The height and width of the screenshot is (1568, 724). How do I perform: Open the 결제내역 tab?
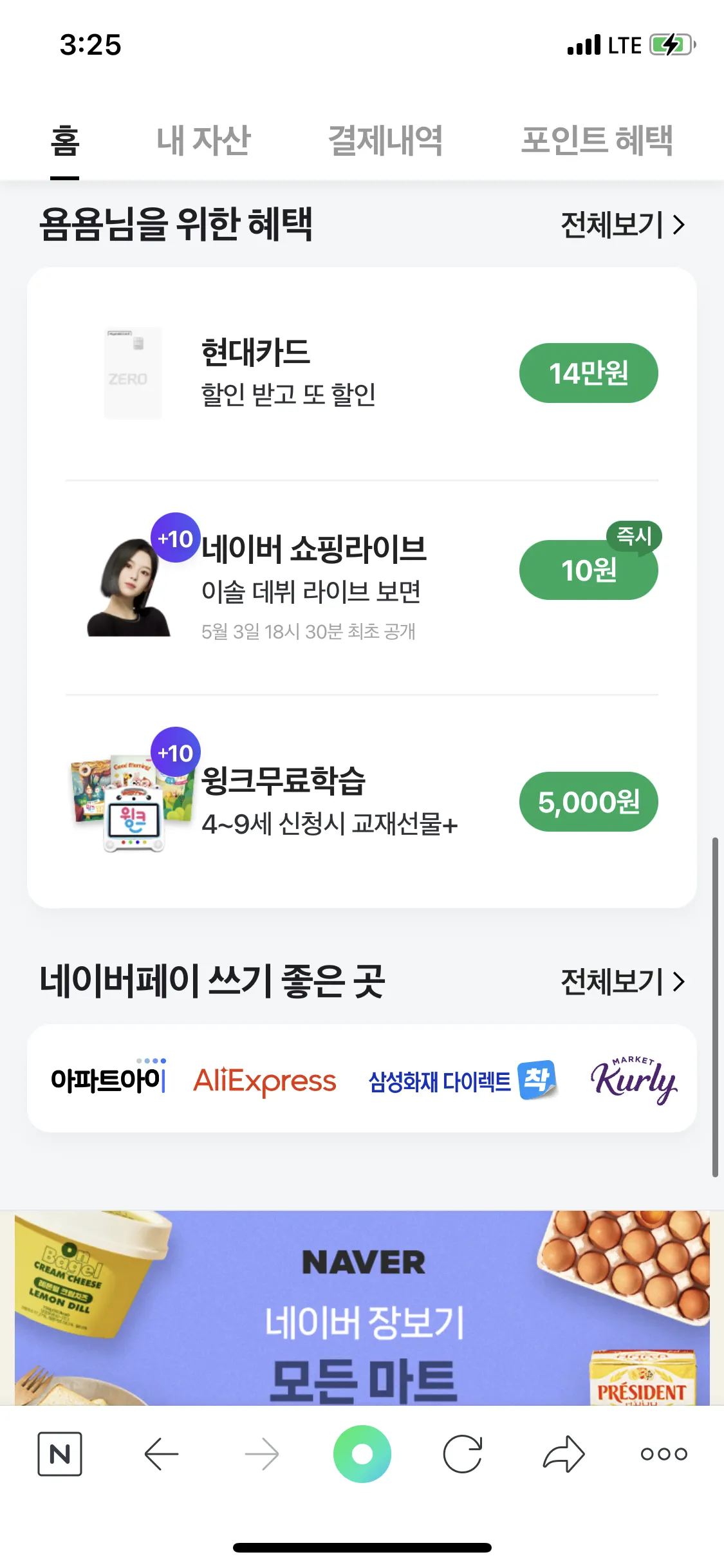coord(385,140)
